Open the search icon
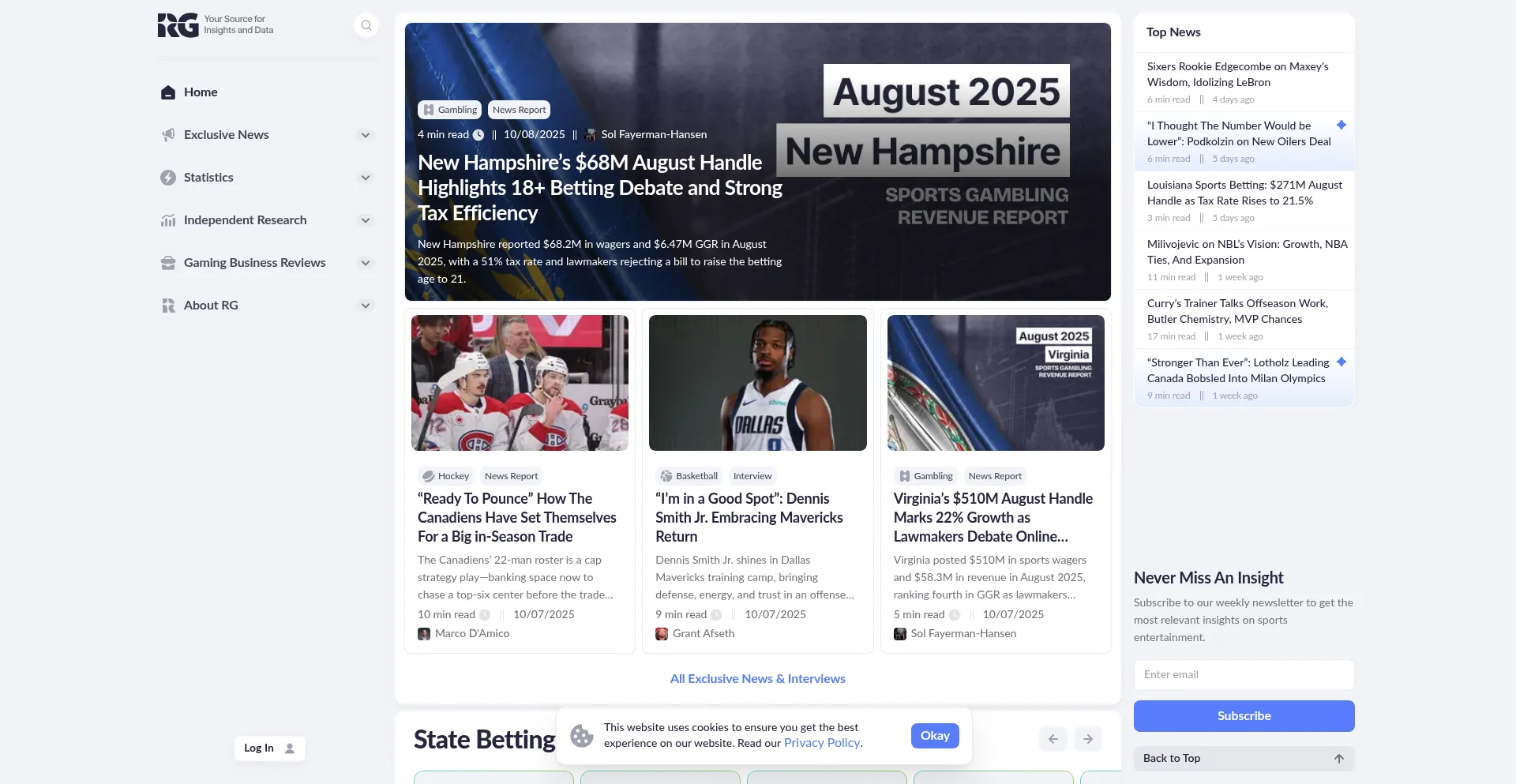Viewport: 1516px width, 784px height. coord(366,26)
